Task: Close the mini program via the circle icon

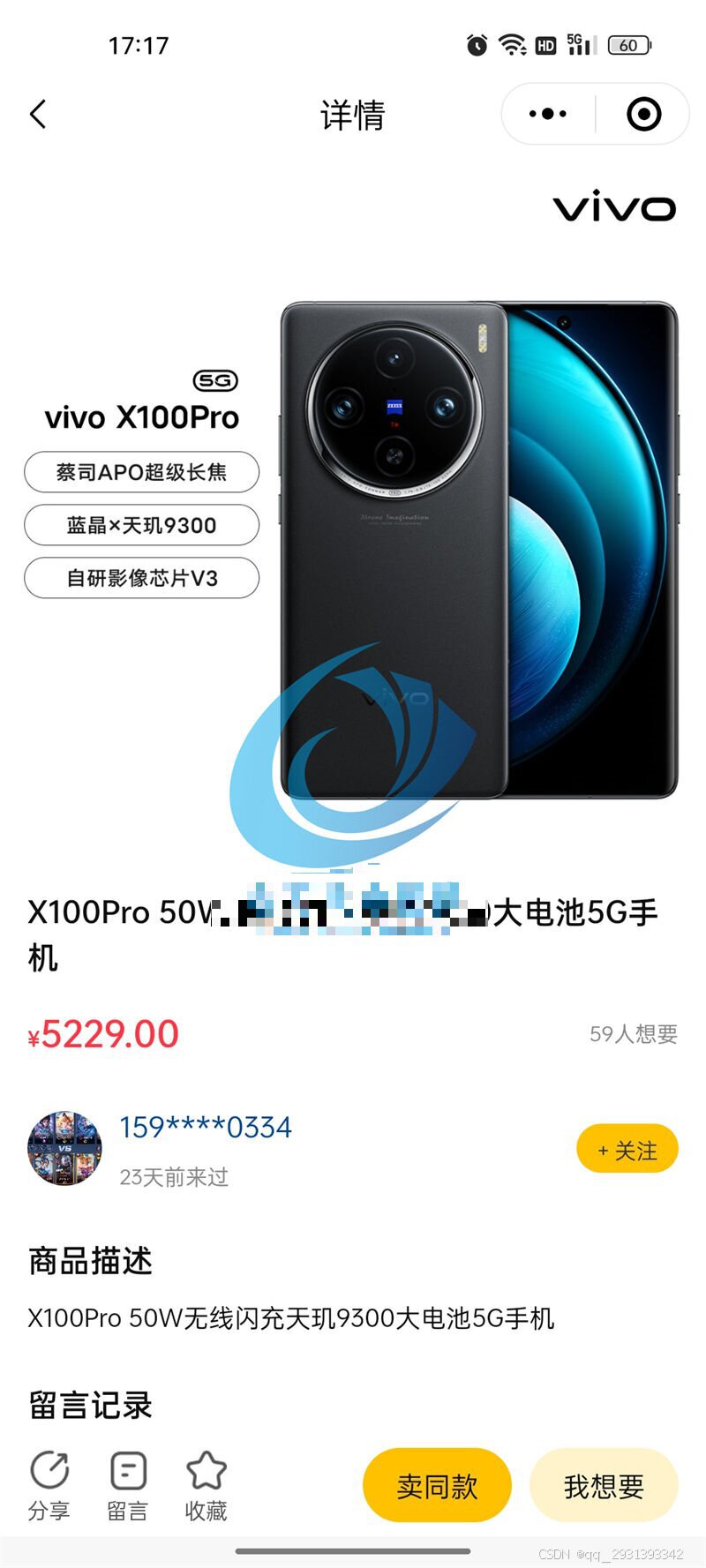Action: coord(643,114)
